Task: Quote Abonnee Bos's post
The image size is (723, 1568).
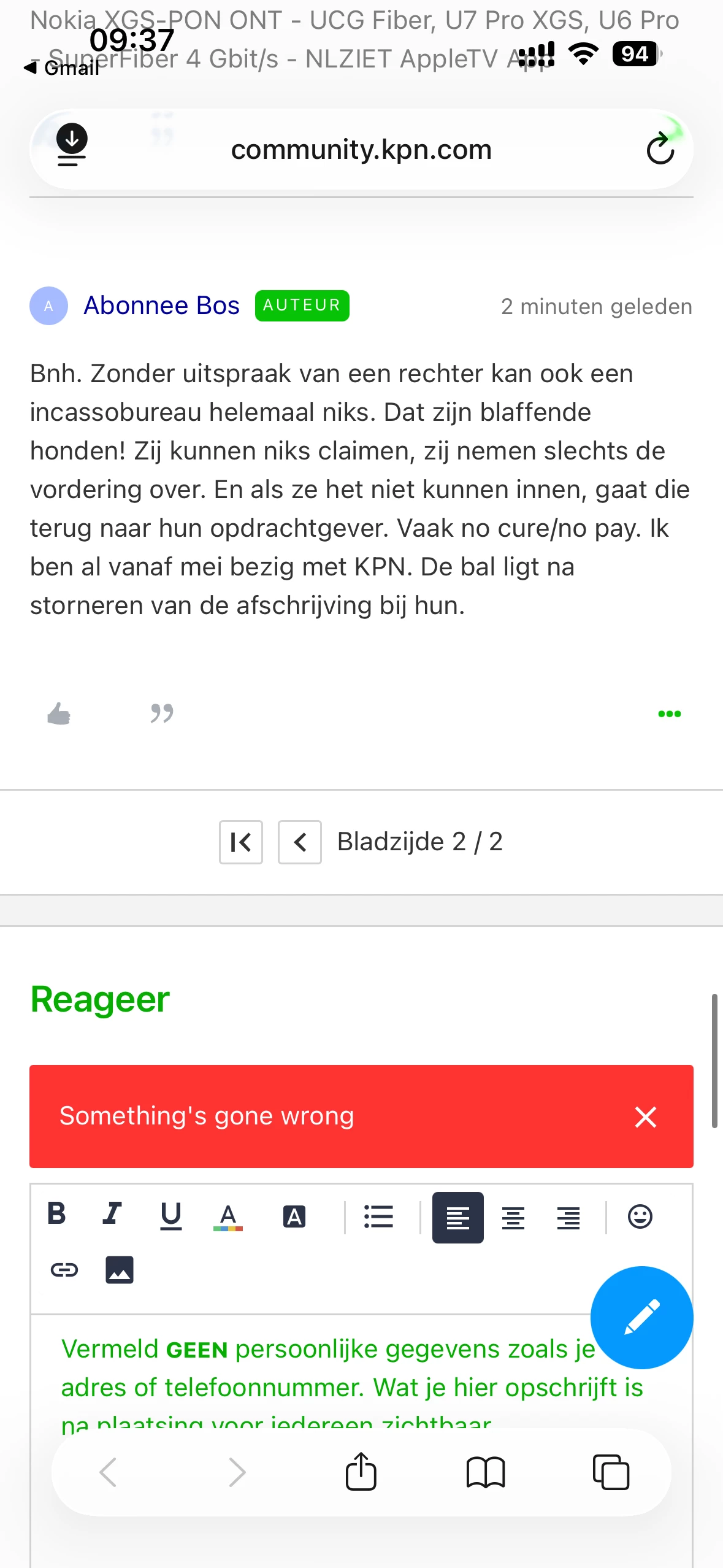Action: click(162, 713)
